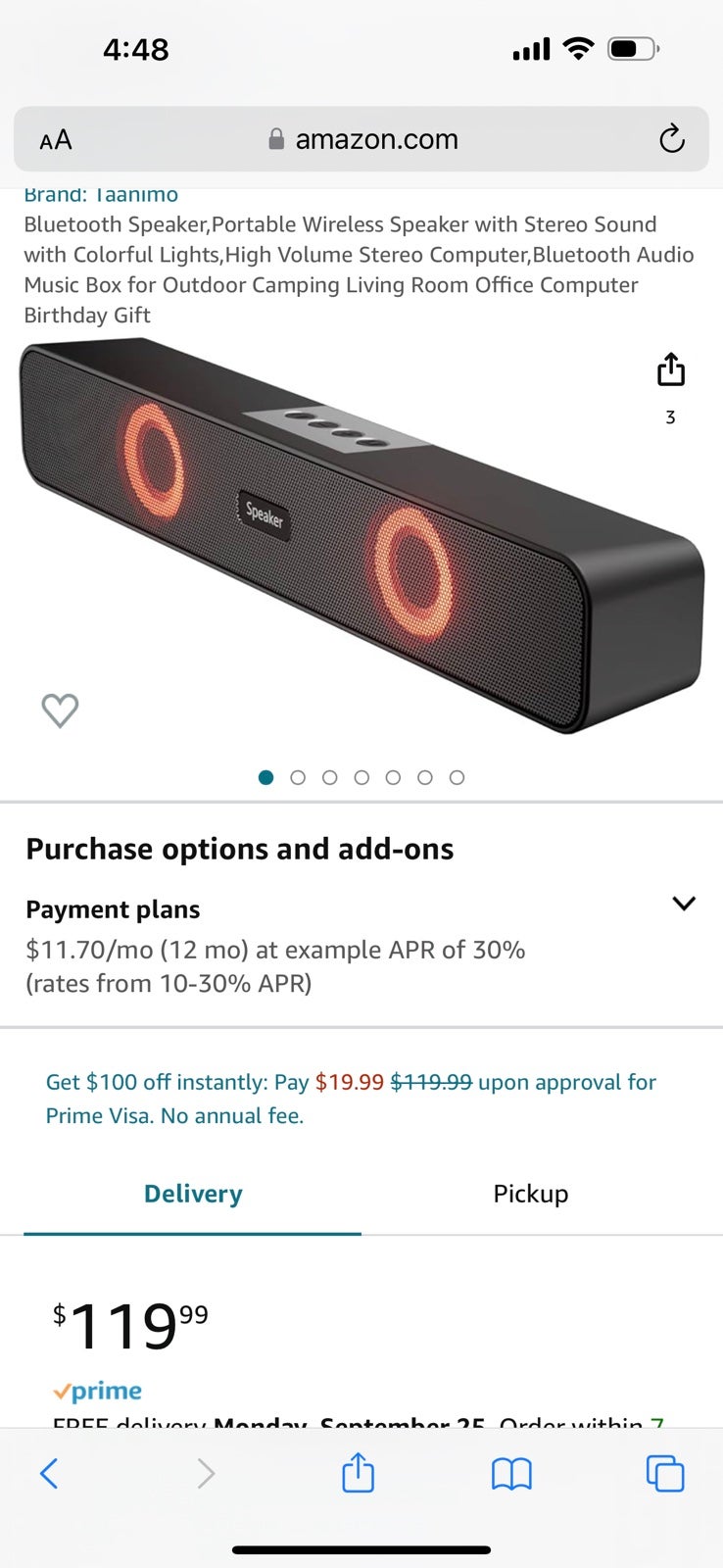Switch to the Delivery tab
The image size is (723, 1568).
[193, 1194]
